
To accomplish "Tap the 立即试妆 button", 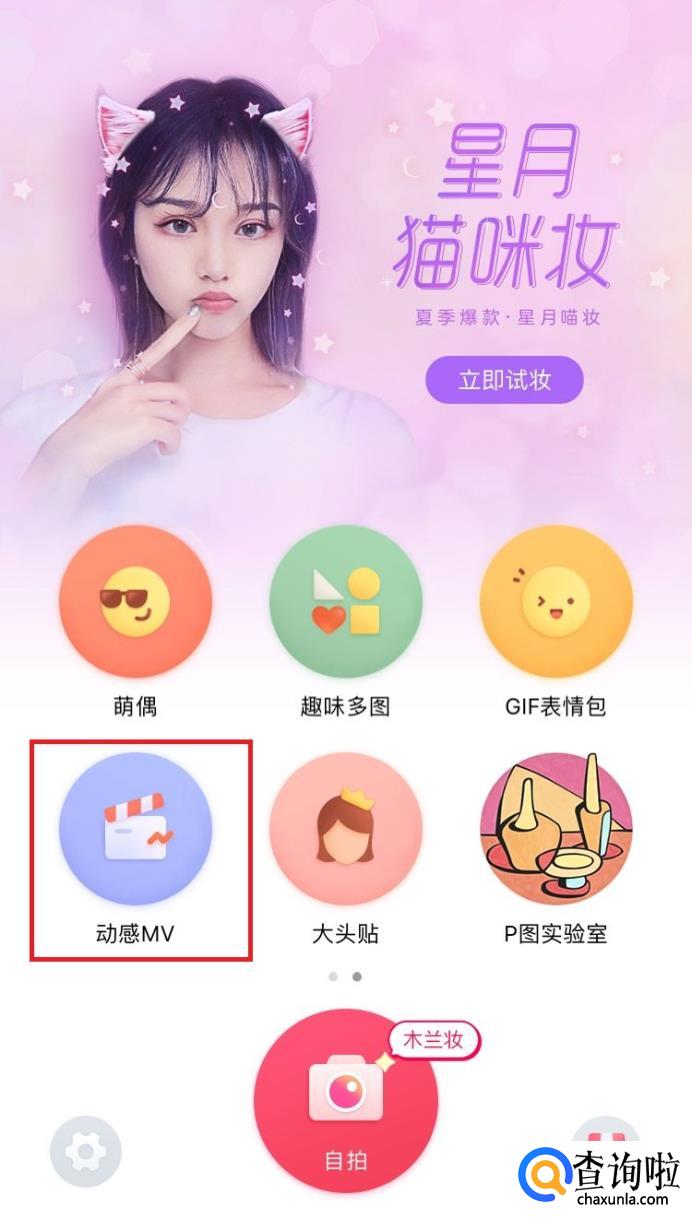I will 505,380.
